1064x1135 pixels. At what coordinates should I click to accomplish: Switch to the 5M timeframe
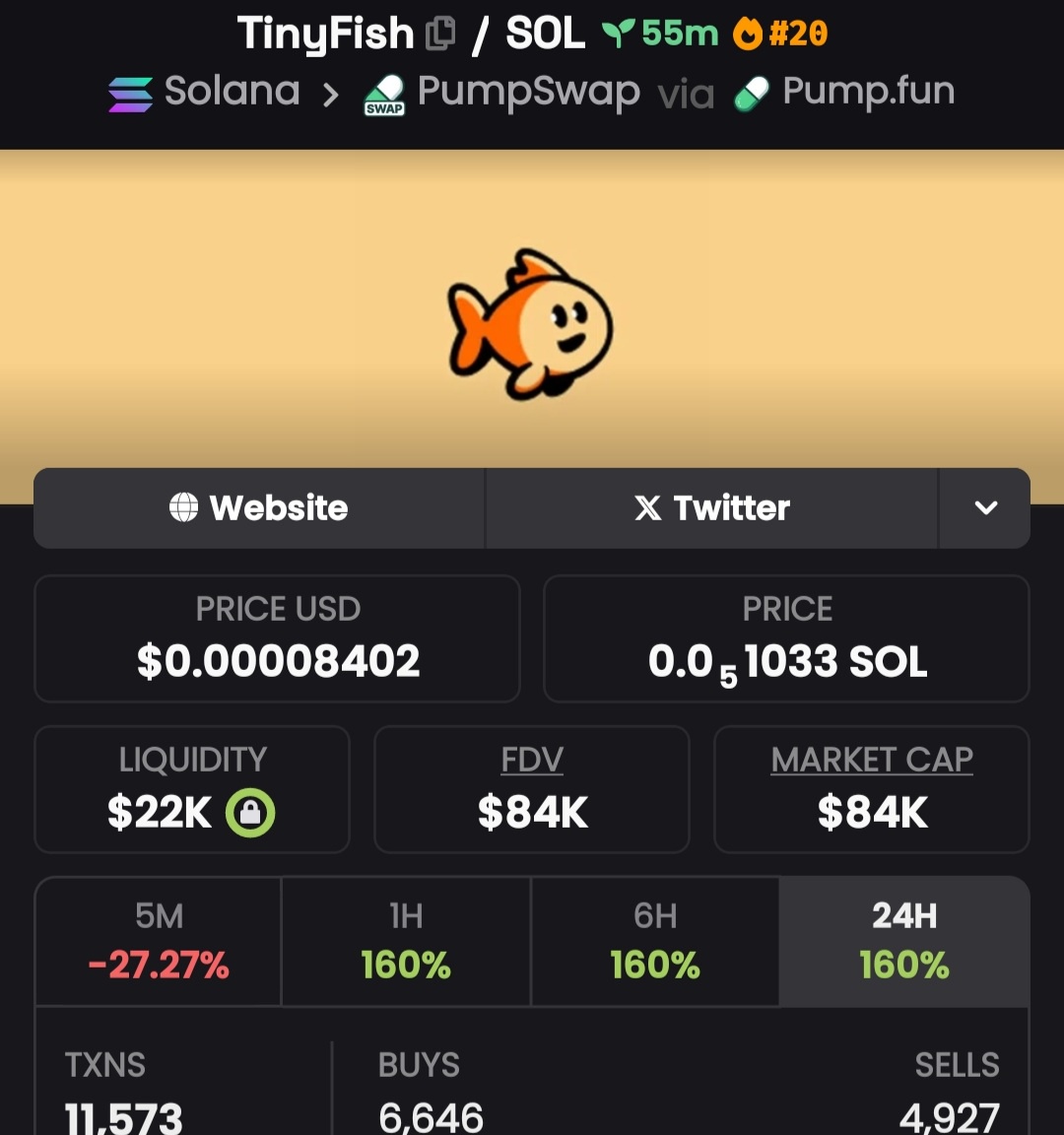159,942
